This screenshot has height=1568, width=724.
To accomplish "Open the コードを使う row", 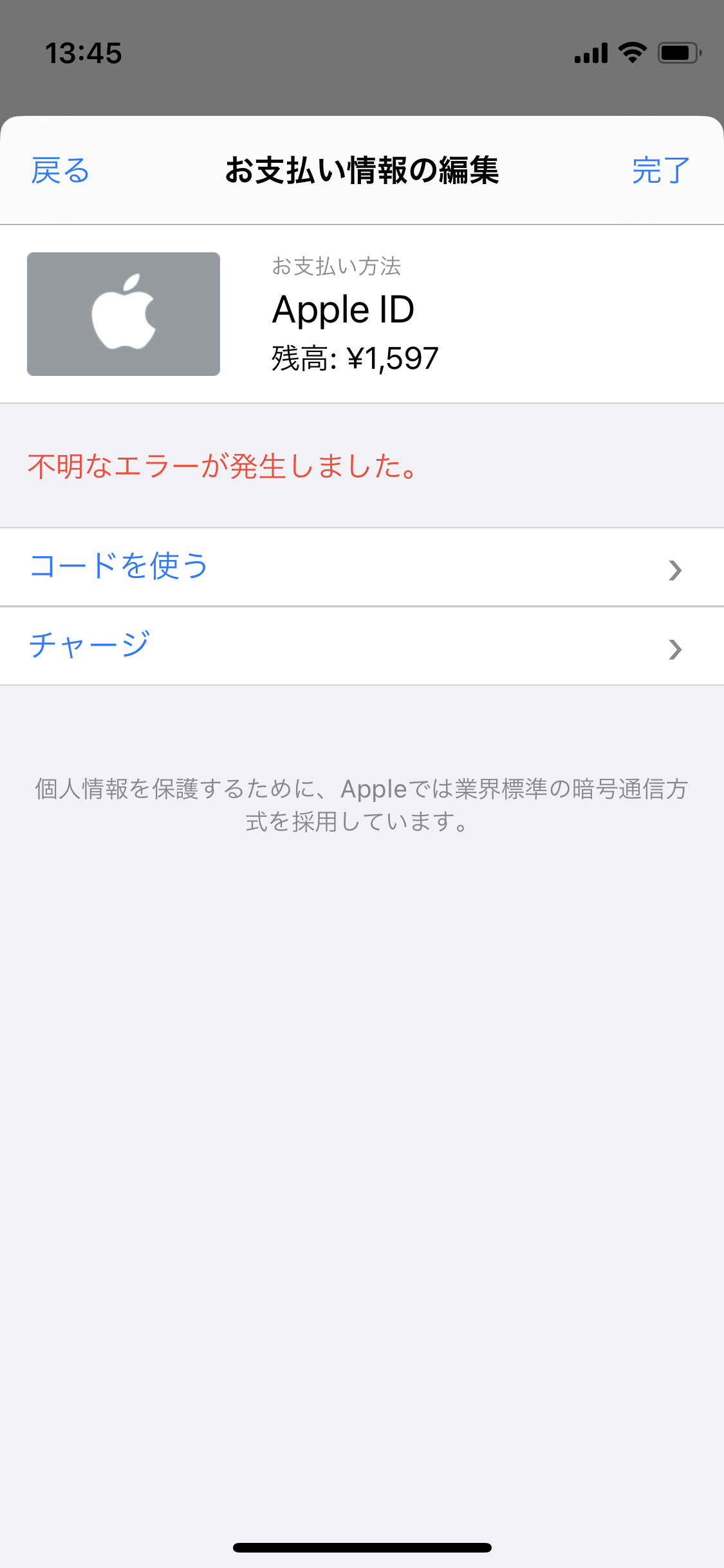I will [360, 567].
